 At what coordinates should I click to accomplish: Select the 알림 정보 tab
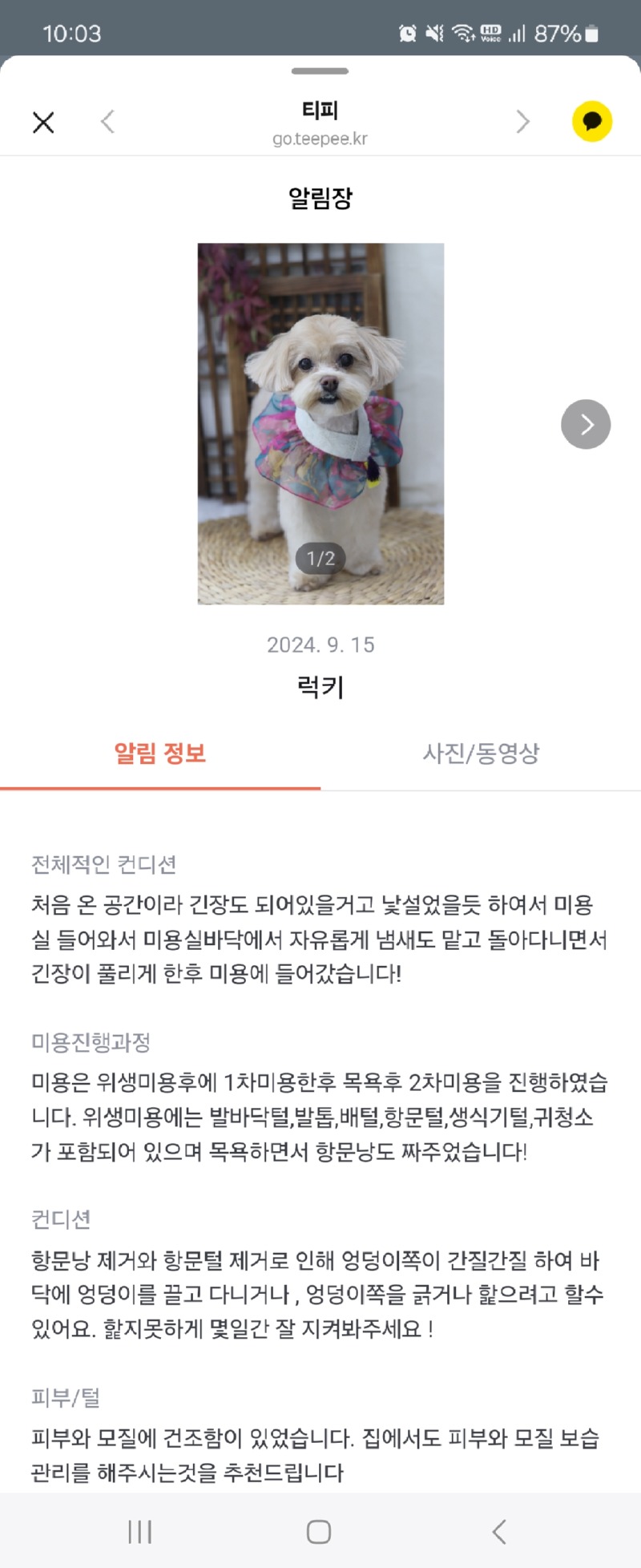(160, 754)
